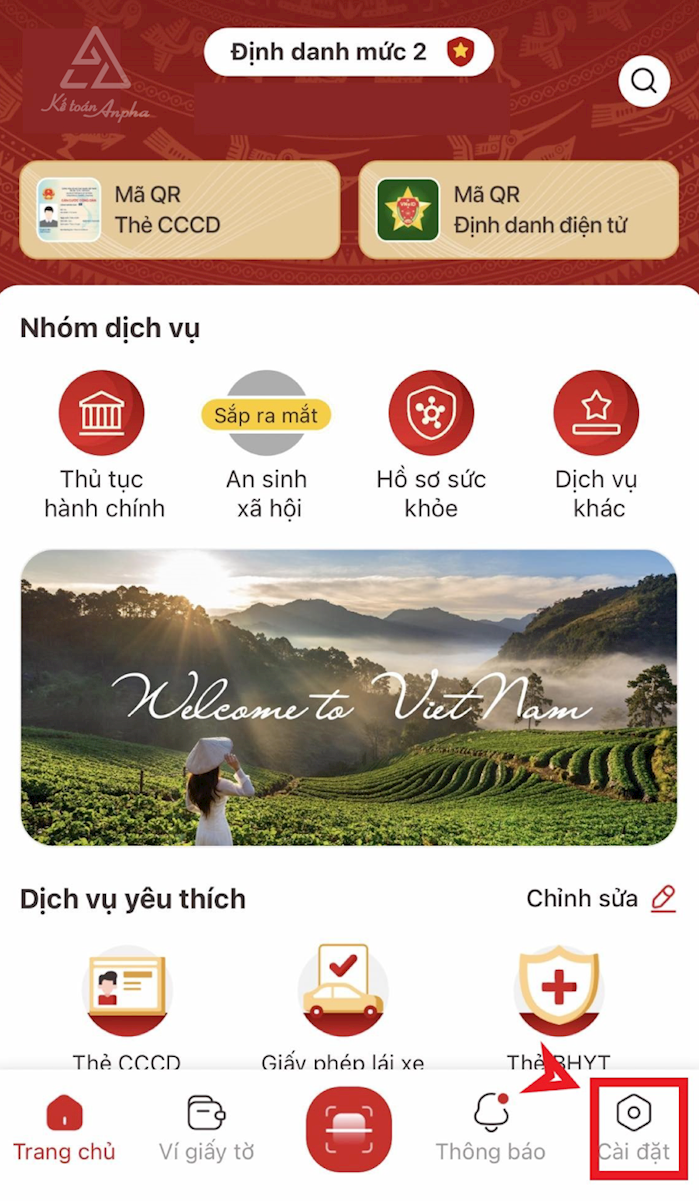Open Mã QR Thẻ CCCD card
This screenshot has height=1201, width=699.
(179, 210)
